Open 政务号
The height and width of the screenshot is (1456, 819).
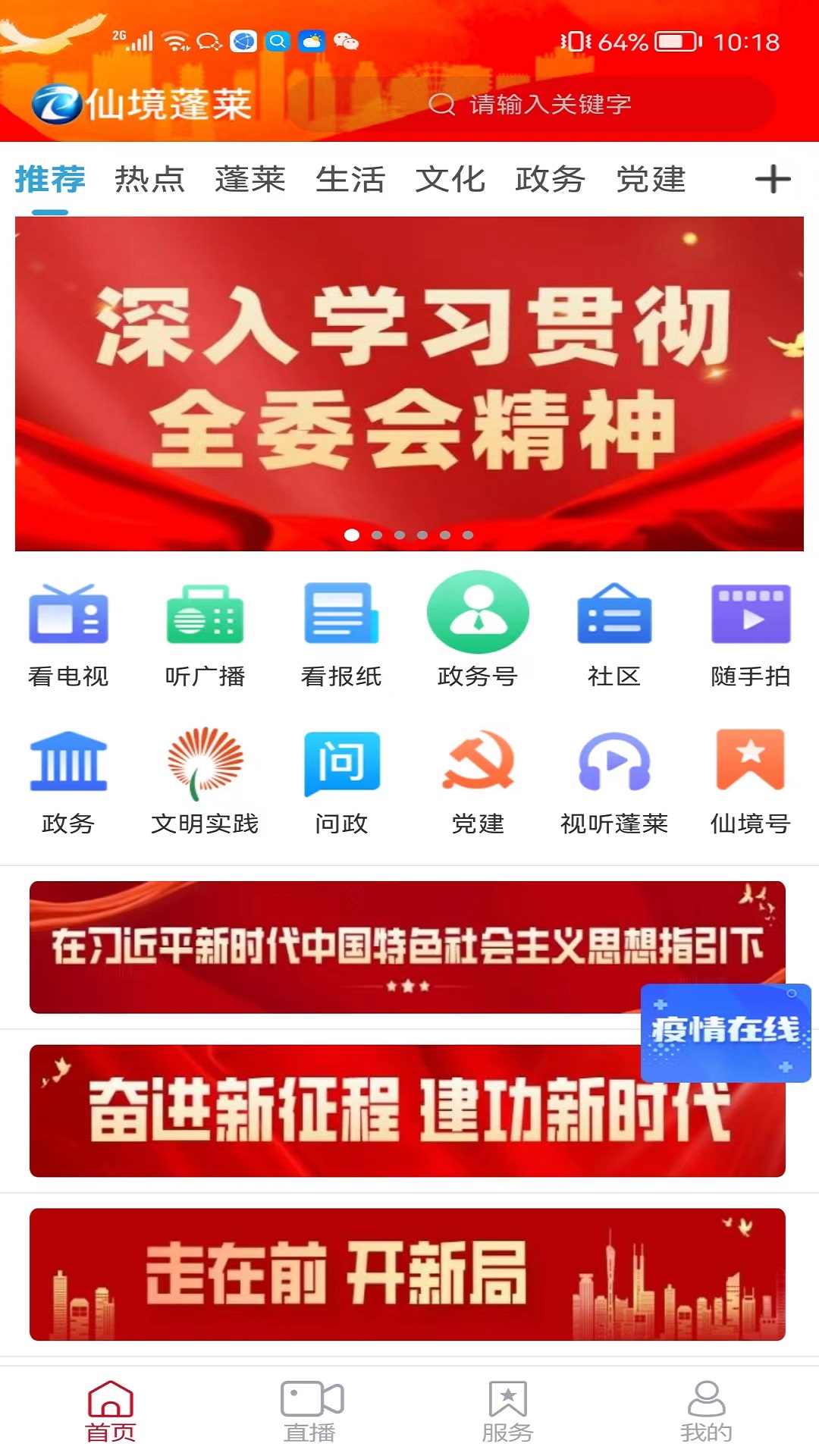click(x=478, y=629)
